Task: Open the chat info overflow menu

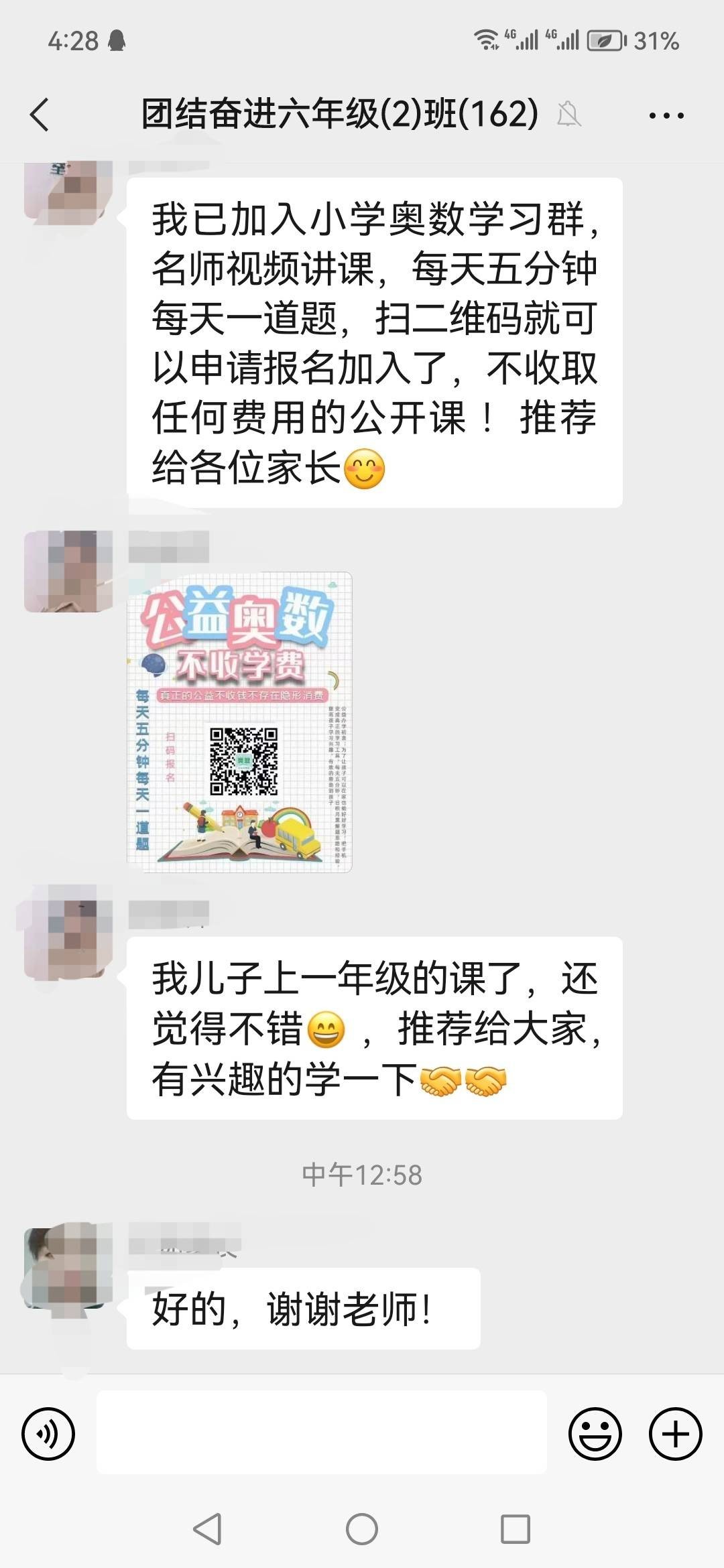Action: (x=666, y=116)
